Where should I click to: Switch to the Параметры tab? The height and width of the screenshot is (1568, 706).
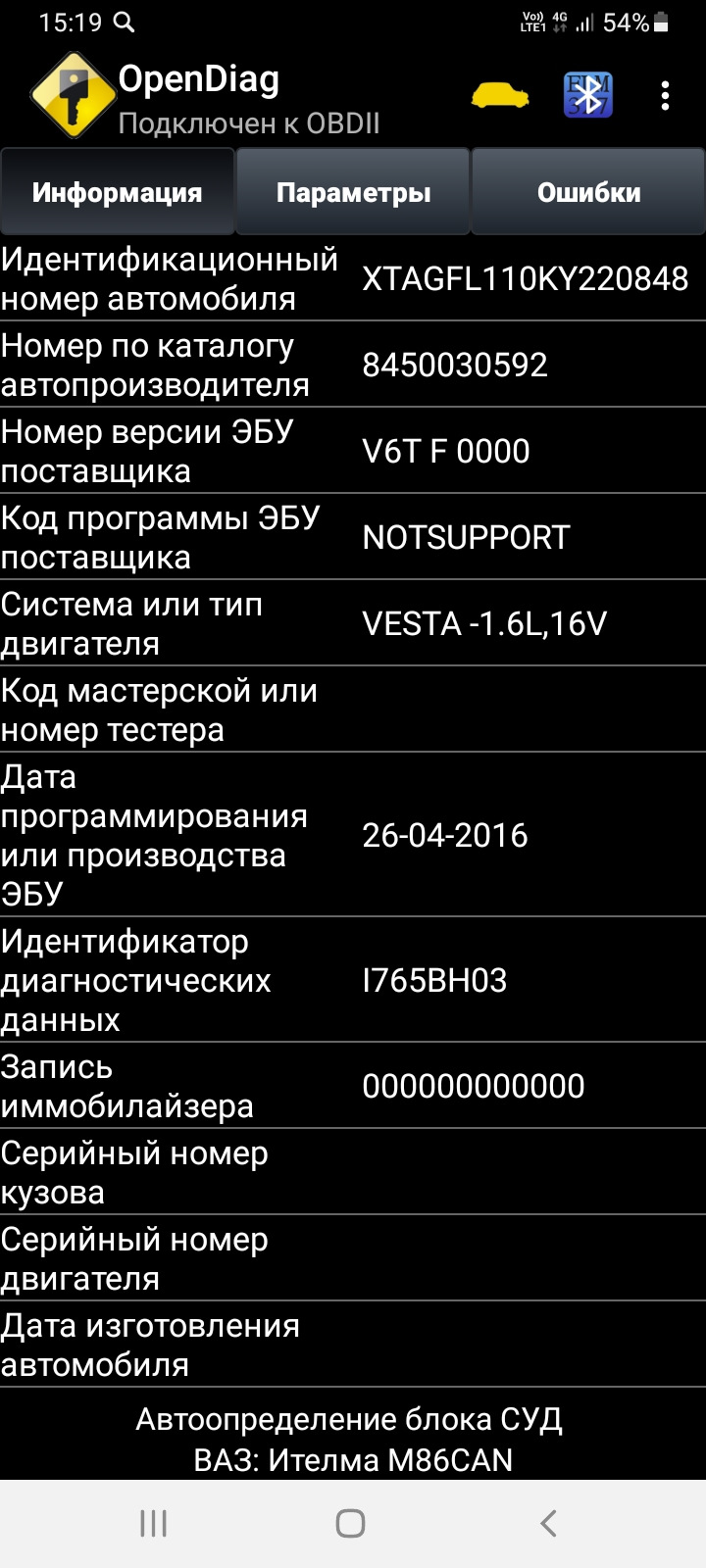point(353,192)
